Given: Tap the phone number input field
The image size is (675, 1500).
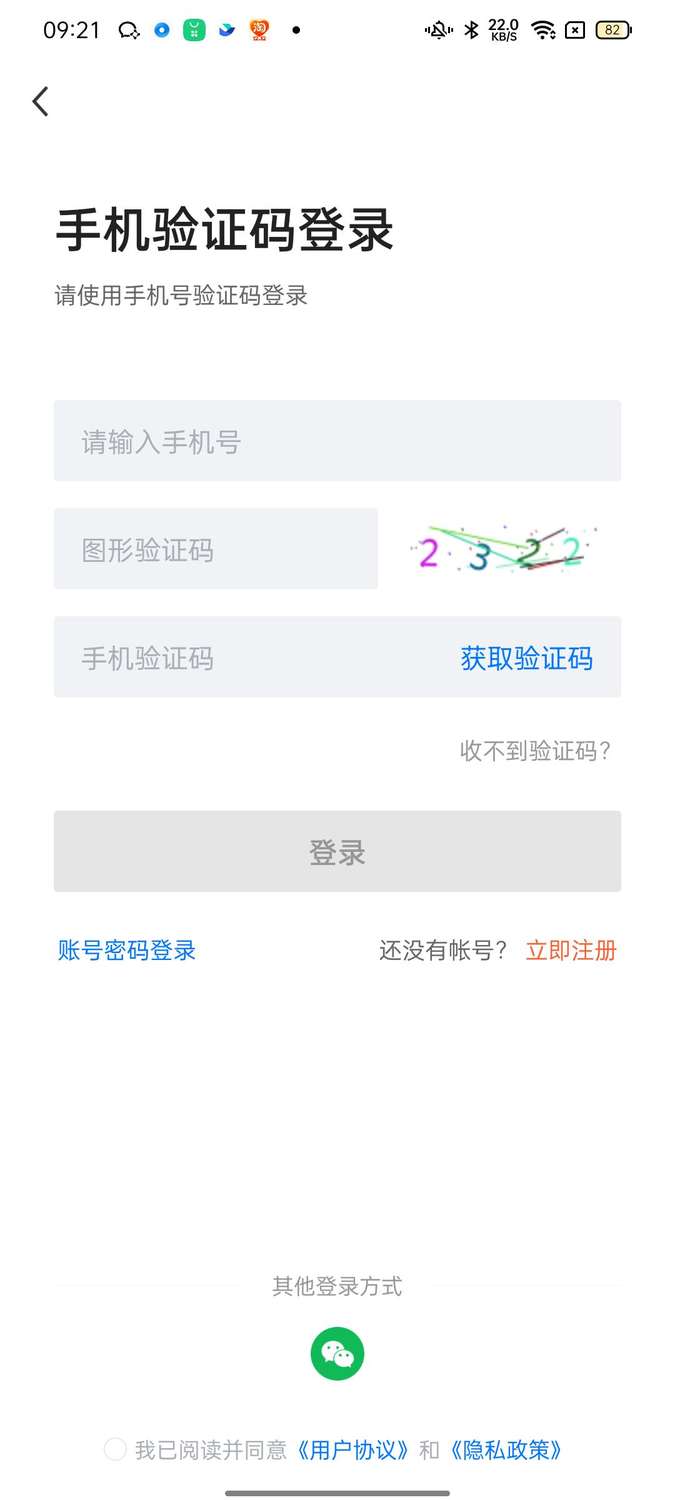Looking at the screenshot, I should tap(337, 441).
